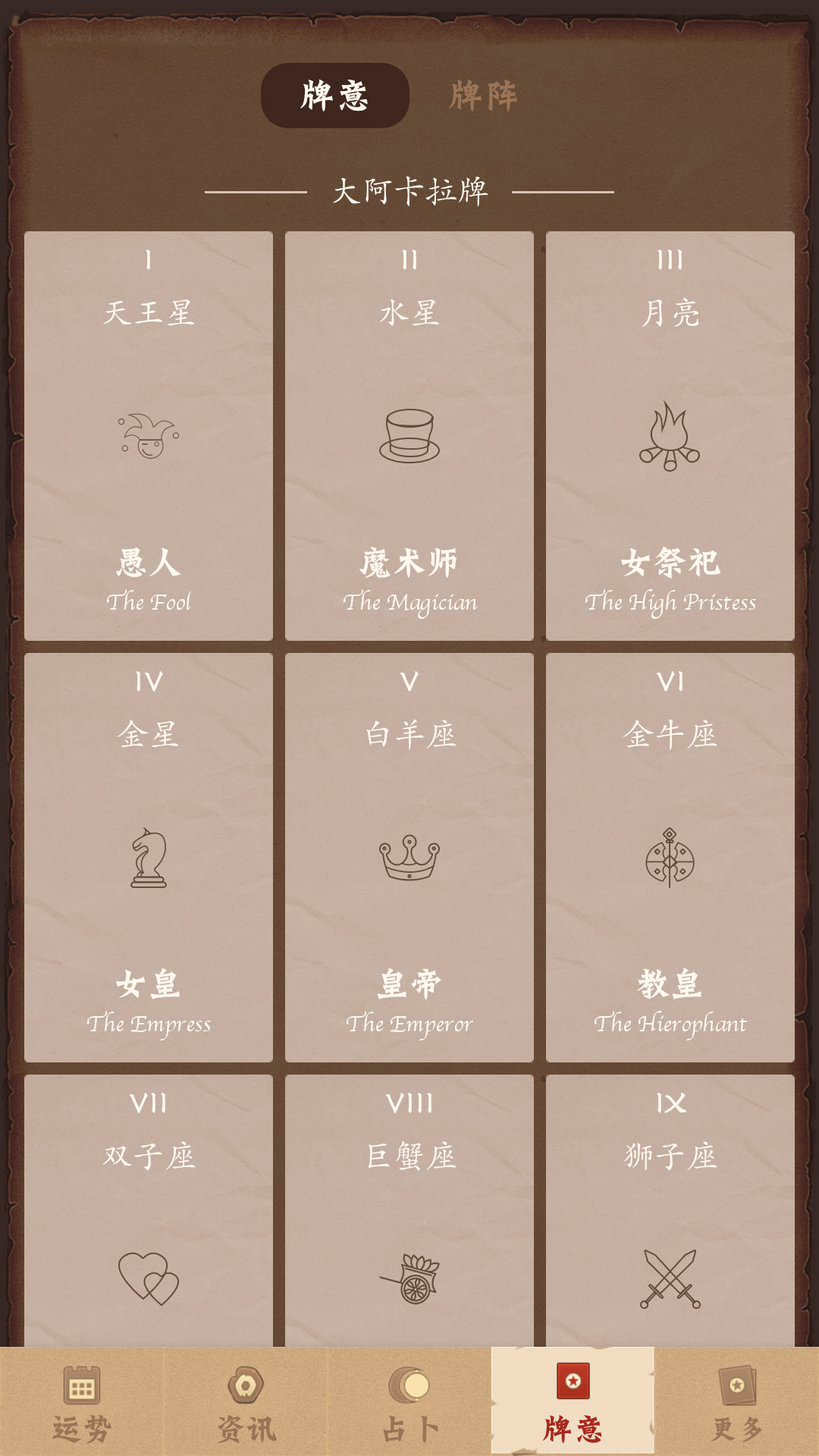Tap the bonfire icon on the 女祭祀 card
Viewport: 819px width, 1456px height.
669,438
